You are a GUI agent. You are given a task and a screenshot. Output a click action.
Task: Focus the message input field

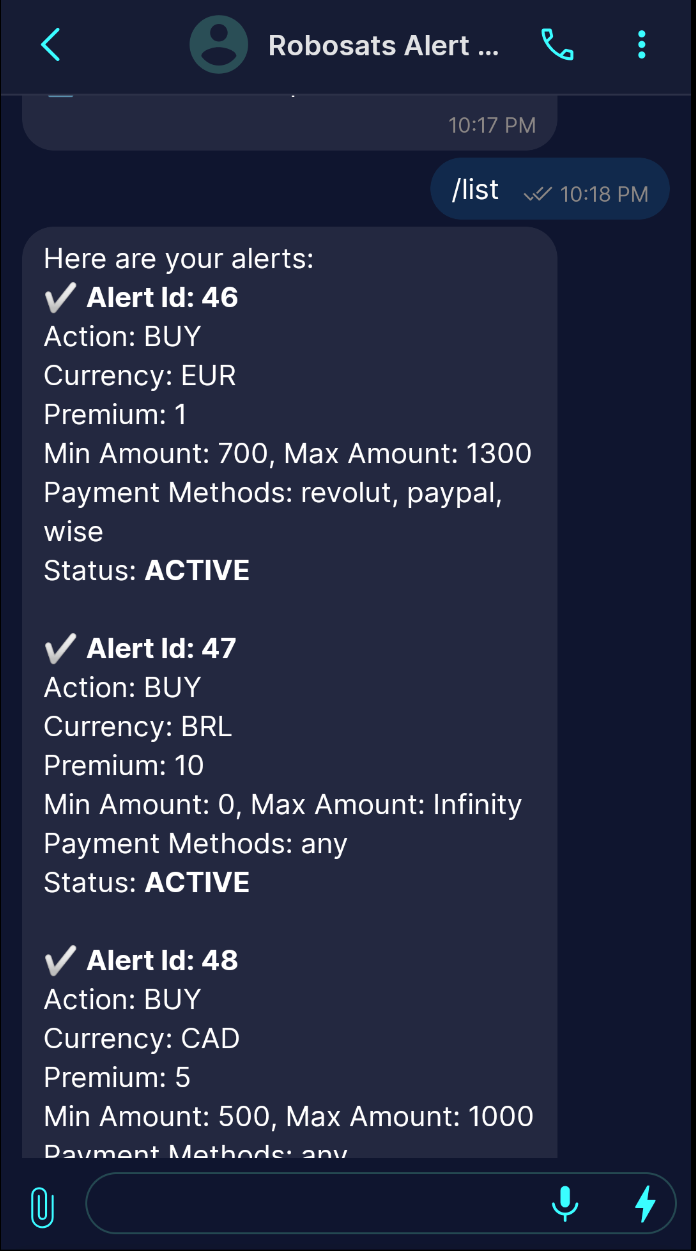[x=310, y=1204]
